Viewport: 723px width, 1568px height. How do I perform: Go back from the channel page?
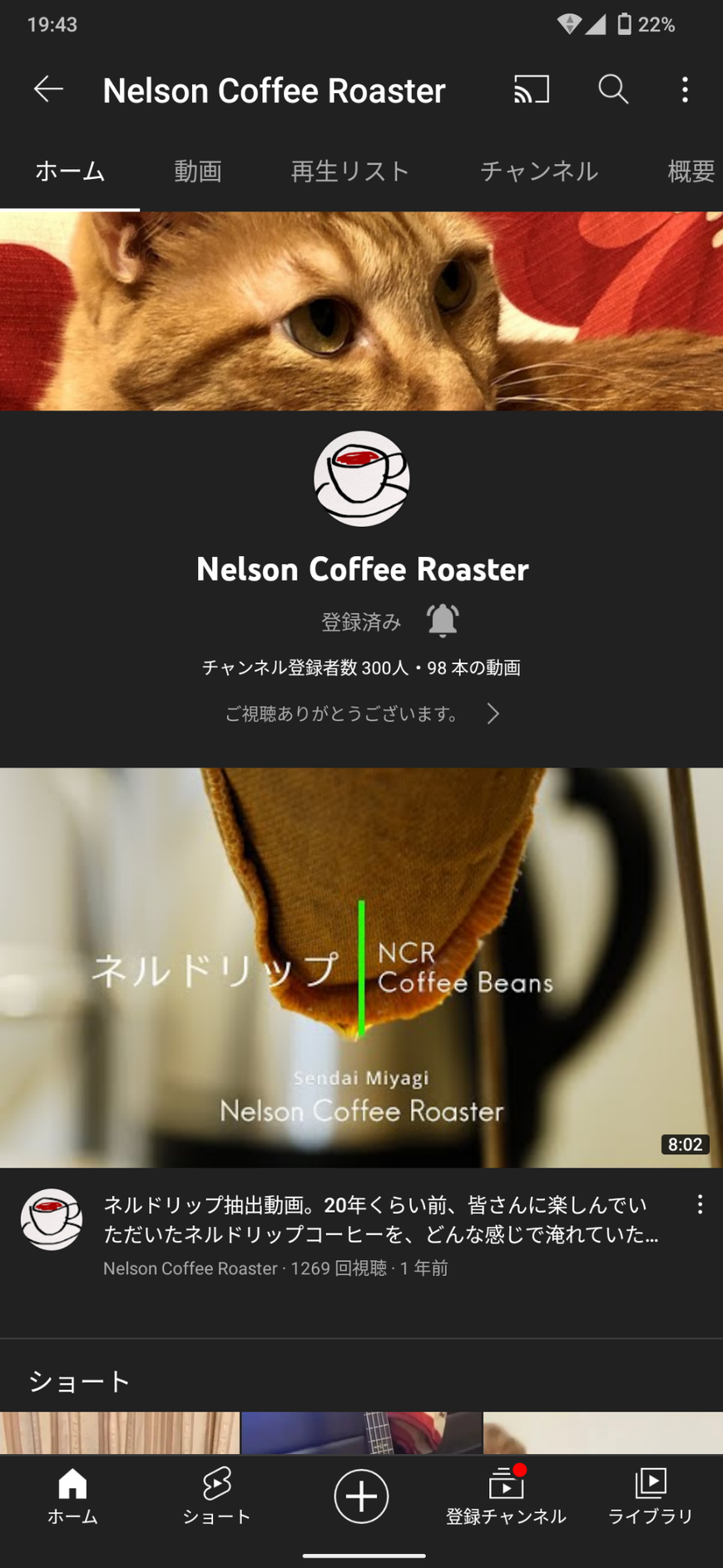click(48, 89)
